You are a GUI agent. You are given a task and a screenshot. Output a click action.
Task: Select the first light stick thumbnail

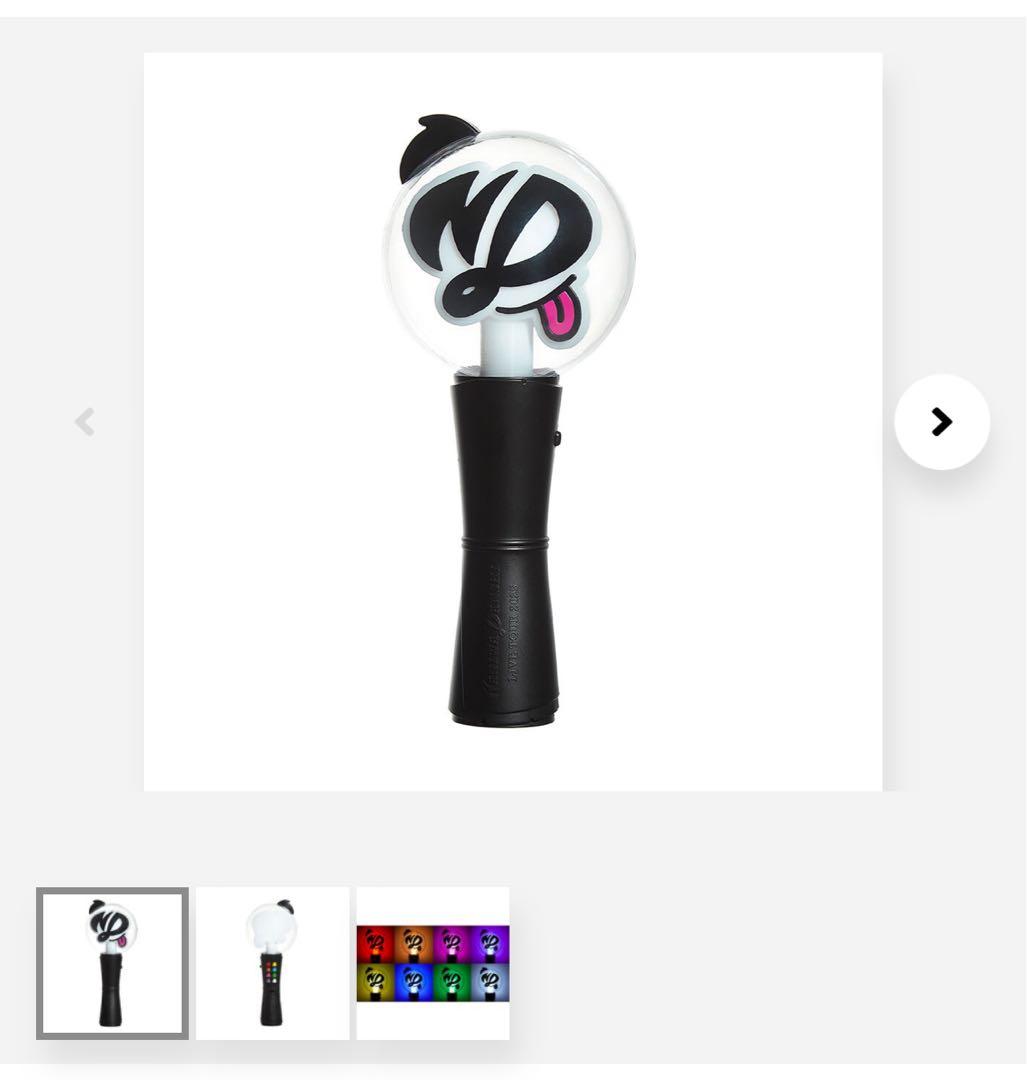[112, 963]
